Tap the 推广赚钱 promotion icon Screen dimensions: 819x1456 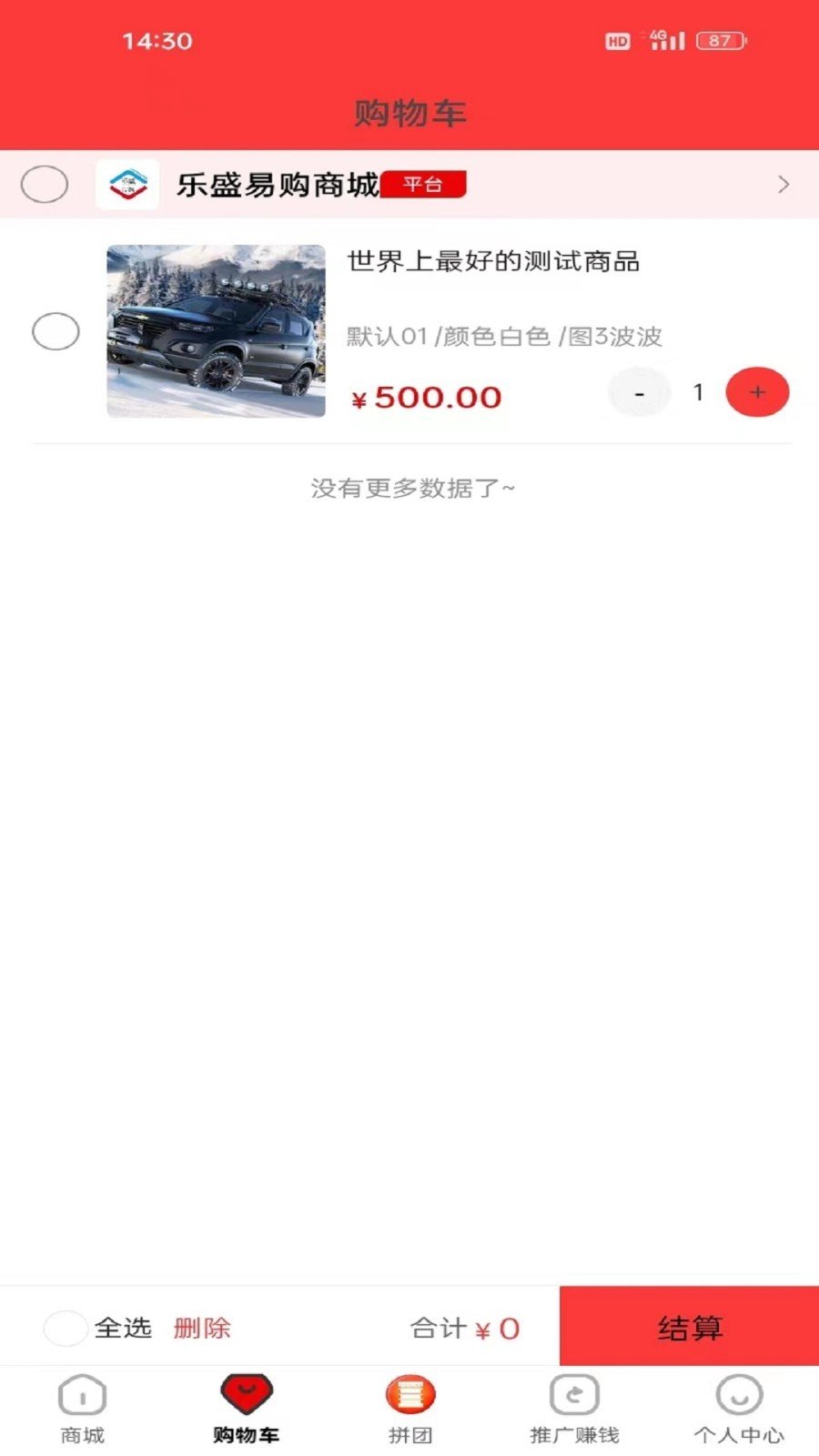(572, 1393)
